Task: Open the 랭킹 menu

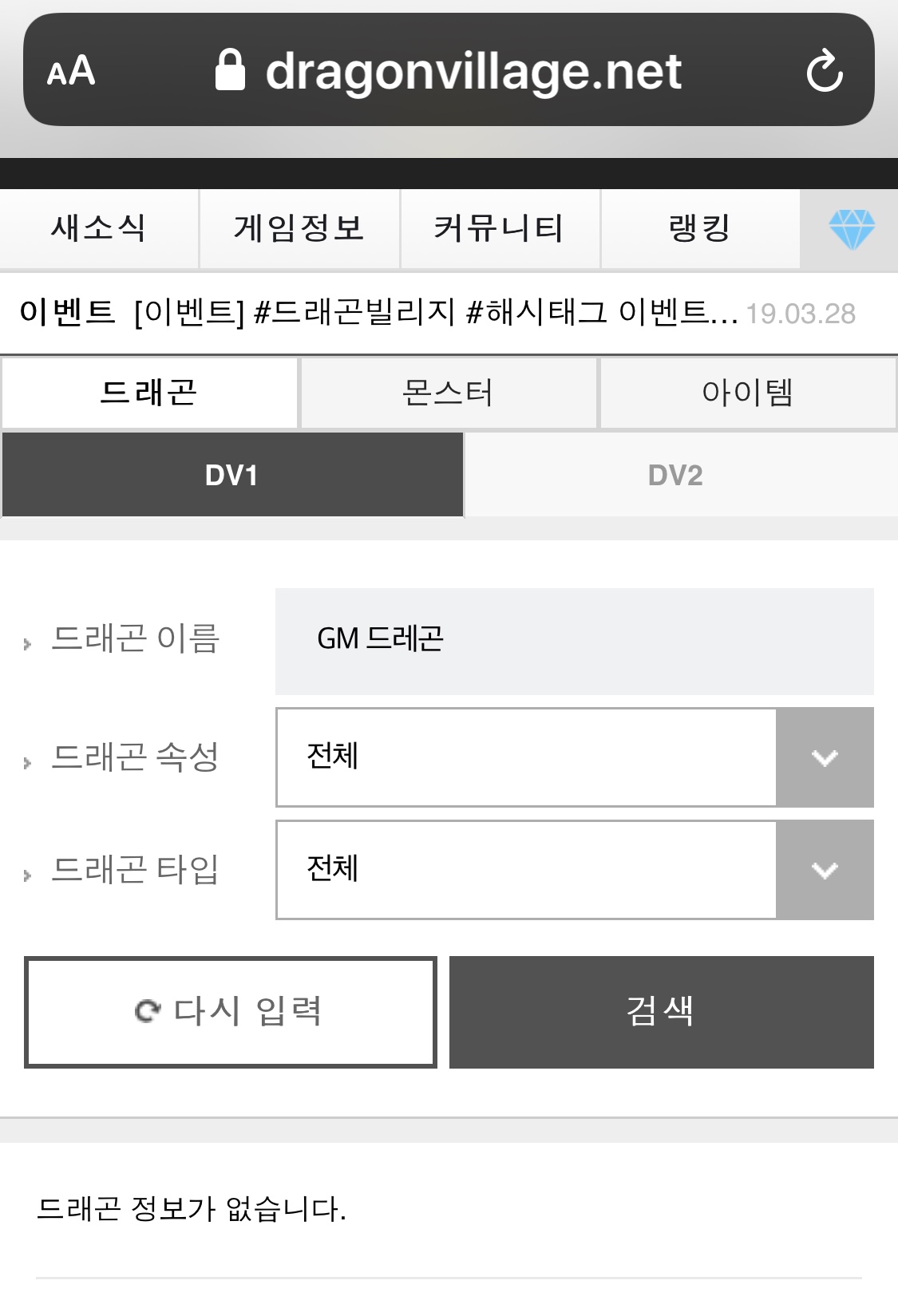Action: (700, 228)
